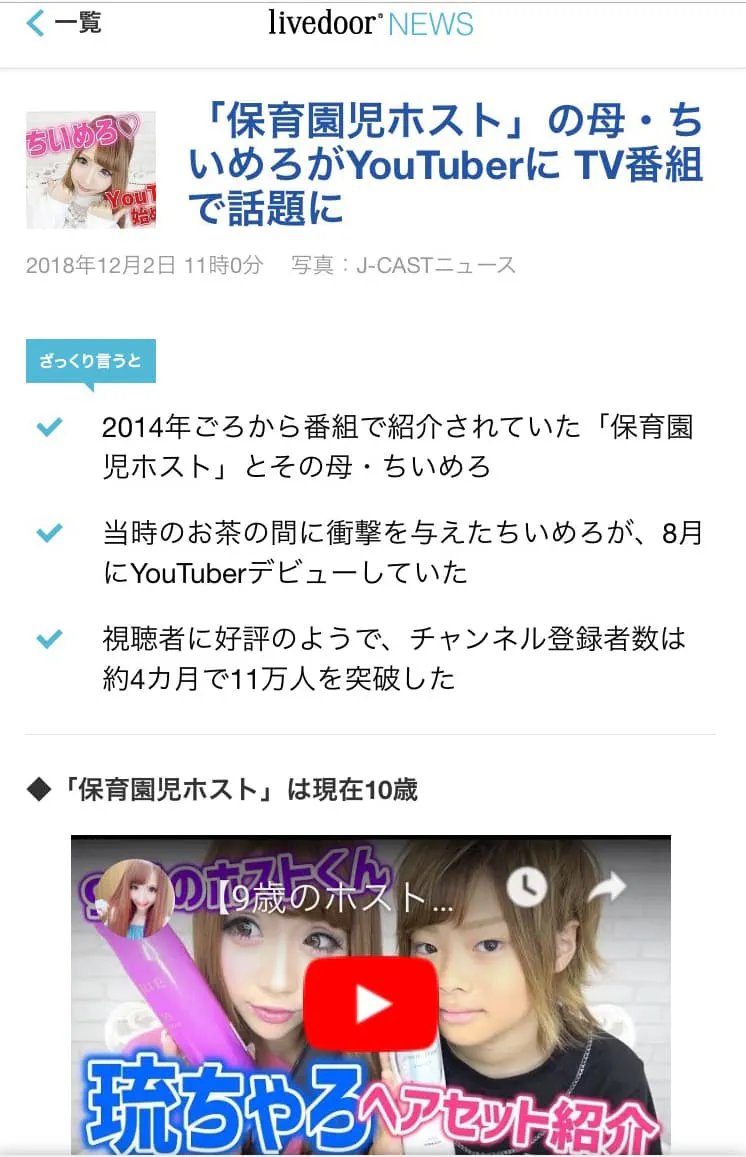Open the article thumbnail photo of ちいめろ
Image resolution: width=746 pixels, height=1157 pixels.
[x=91, y=170]
